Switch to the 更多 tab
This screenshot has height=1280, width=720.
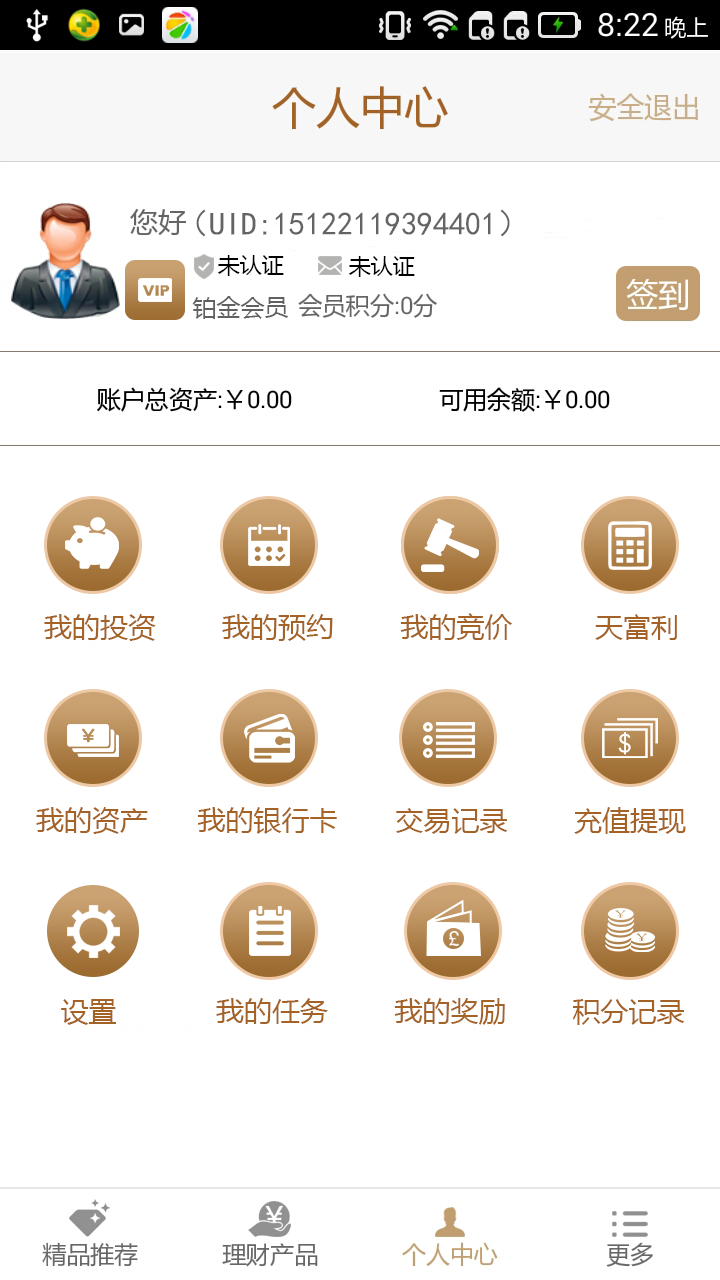click(630, 1234)
